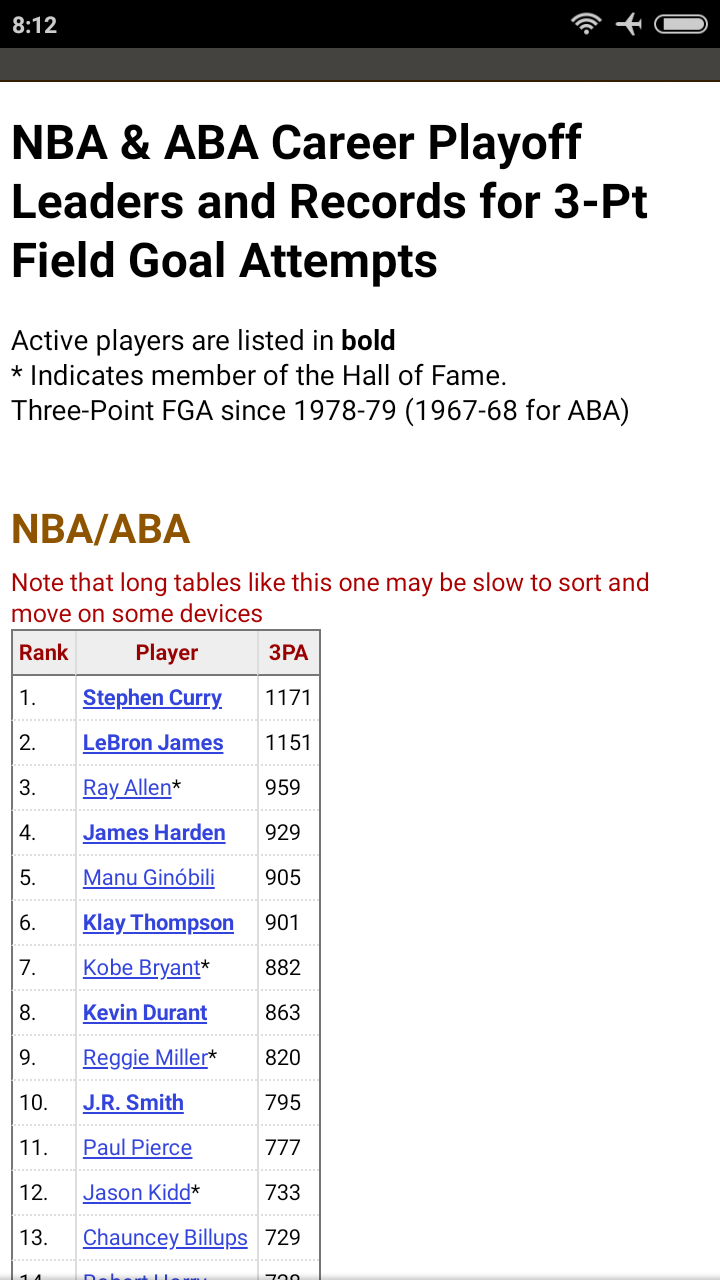720x1280 pixels.
Task: Tap the Chauncey Billups link
Action: point(165,1238)
